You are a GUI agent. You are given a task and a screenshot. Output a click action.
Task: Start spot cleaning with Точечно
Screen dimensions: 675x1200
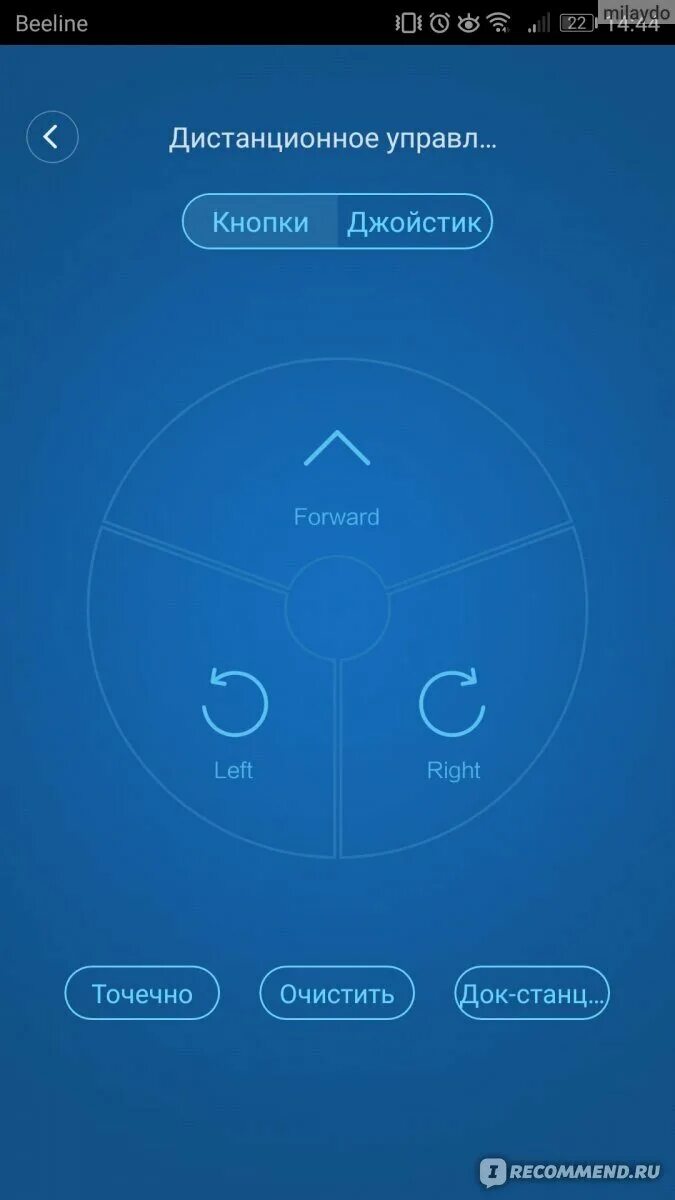142,993
